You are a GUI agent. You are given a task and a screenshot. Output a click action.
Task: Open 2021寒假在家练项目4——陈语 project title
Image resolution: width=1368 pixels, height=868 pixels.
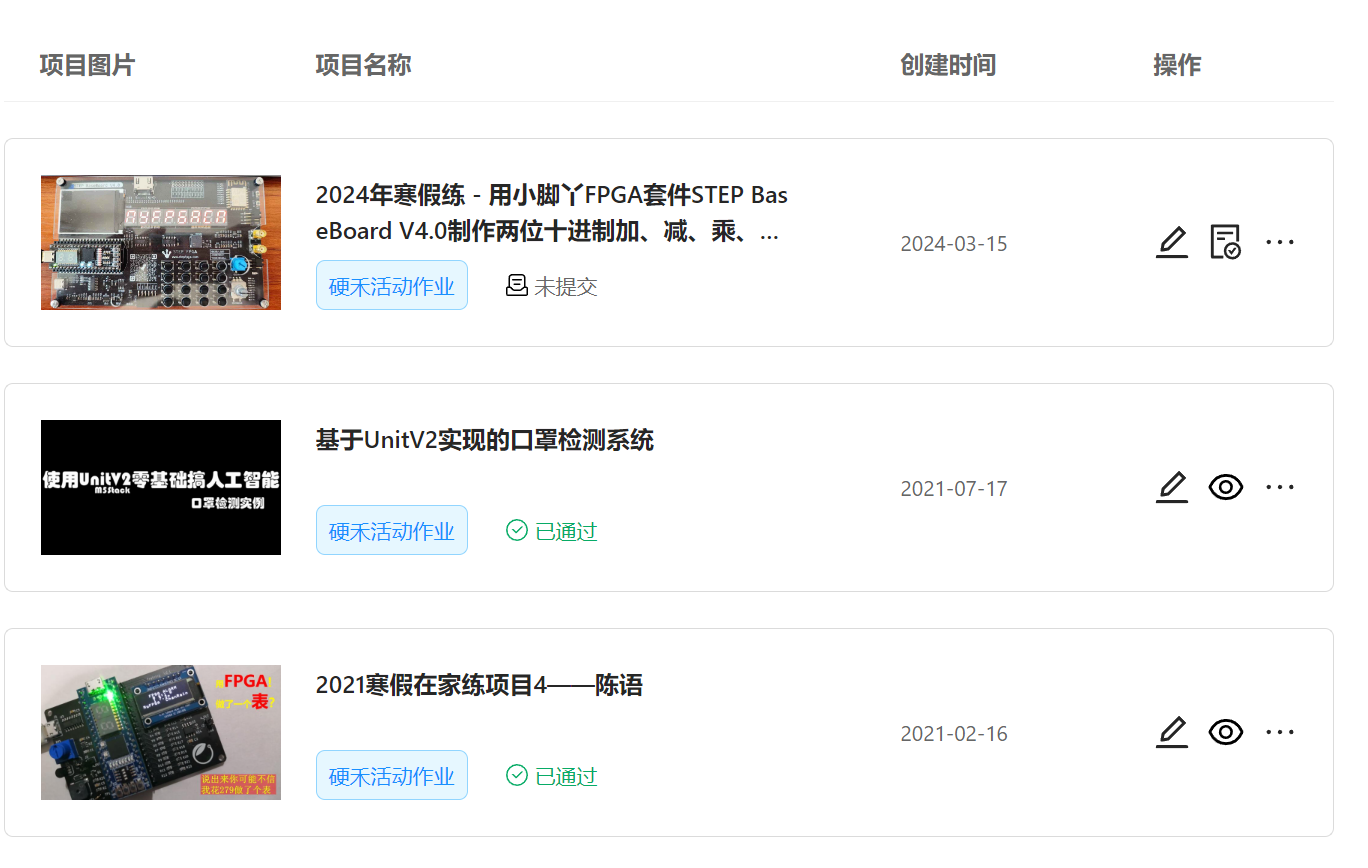pyautogui.click(x=479, y=685)
